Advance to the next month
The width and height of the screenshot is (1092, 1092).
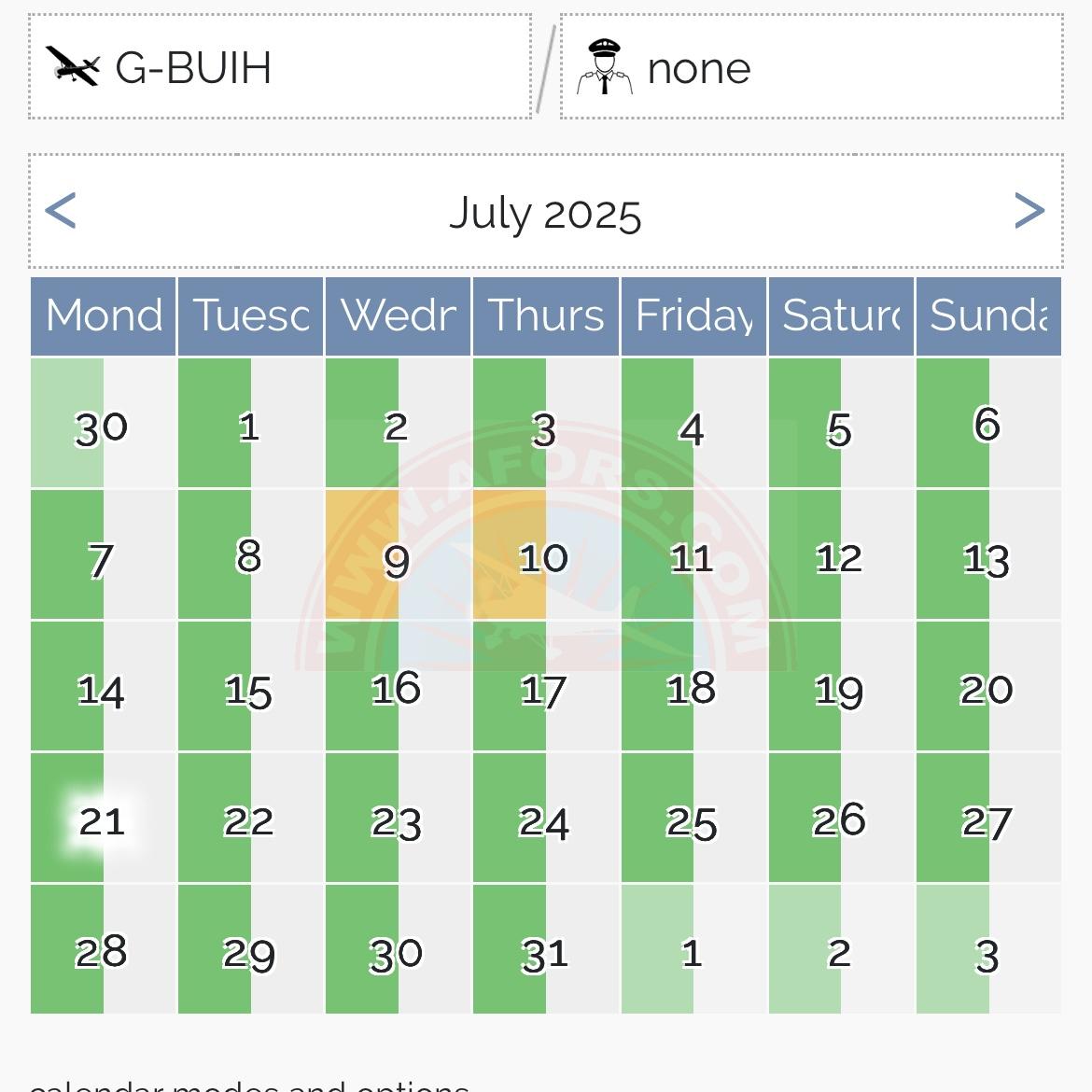[1029, 211]
